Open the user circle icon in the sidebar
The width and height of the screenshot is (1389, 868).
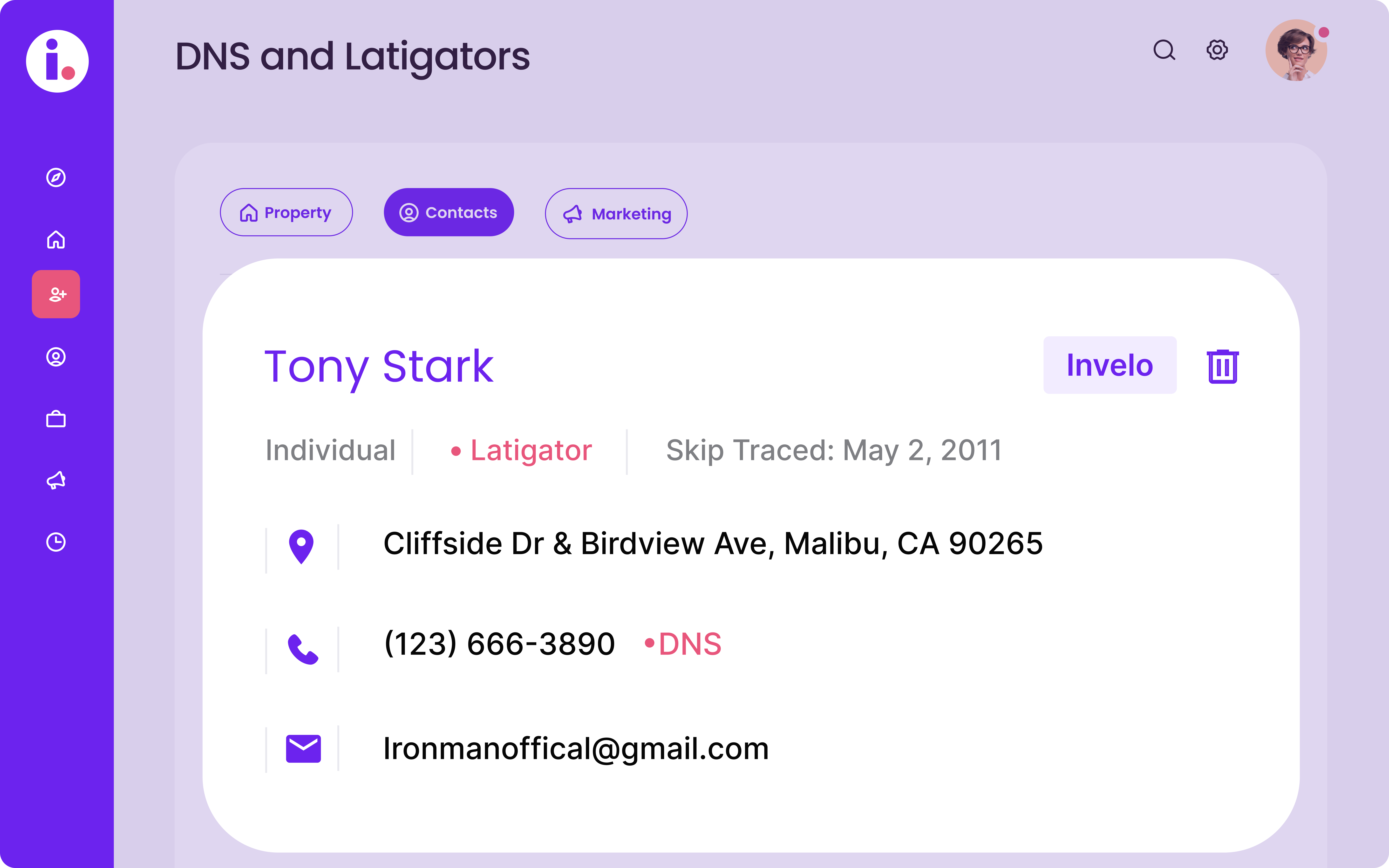(x=56, y=357)
